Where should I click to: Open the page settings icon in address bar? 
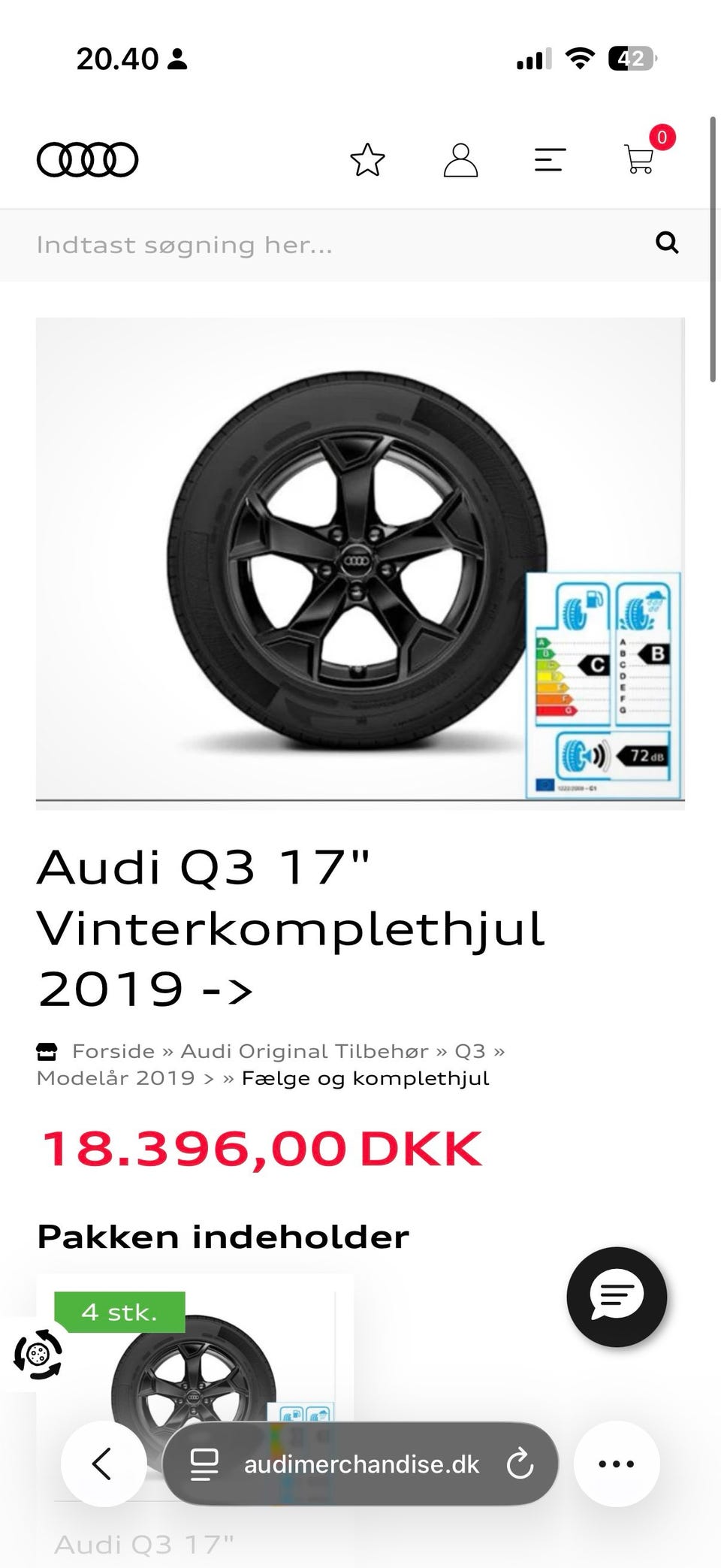(x=204, y=1464)
